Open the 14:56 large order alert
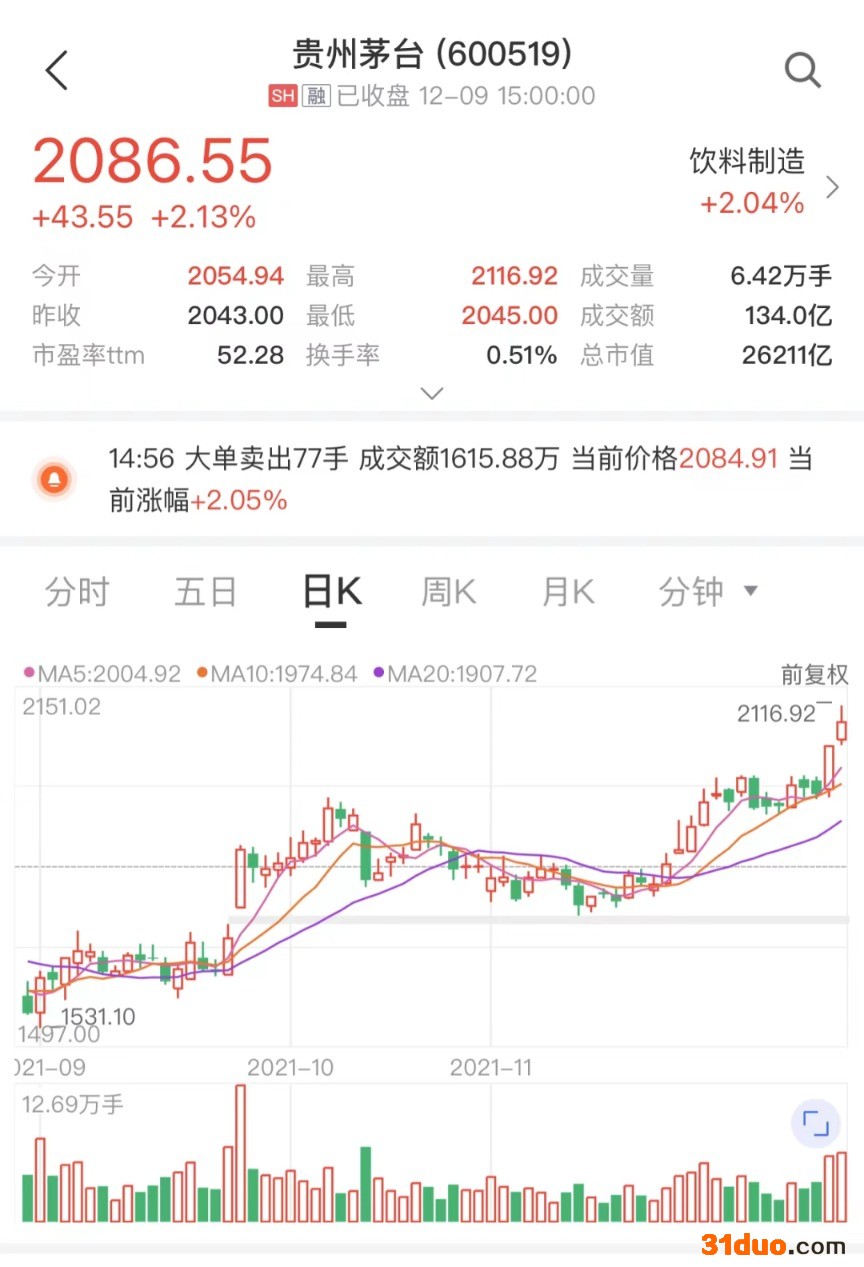This screenshot has height=1267, width=864. [x=460, y=479]
